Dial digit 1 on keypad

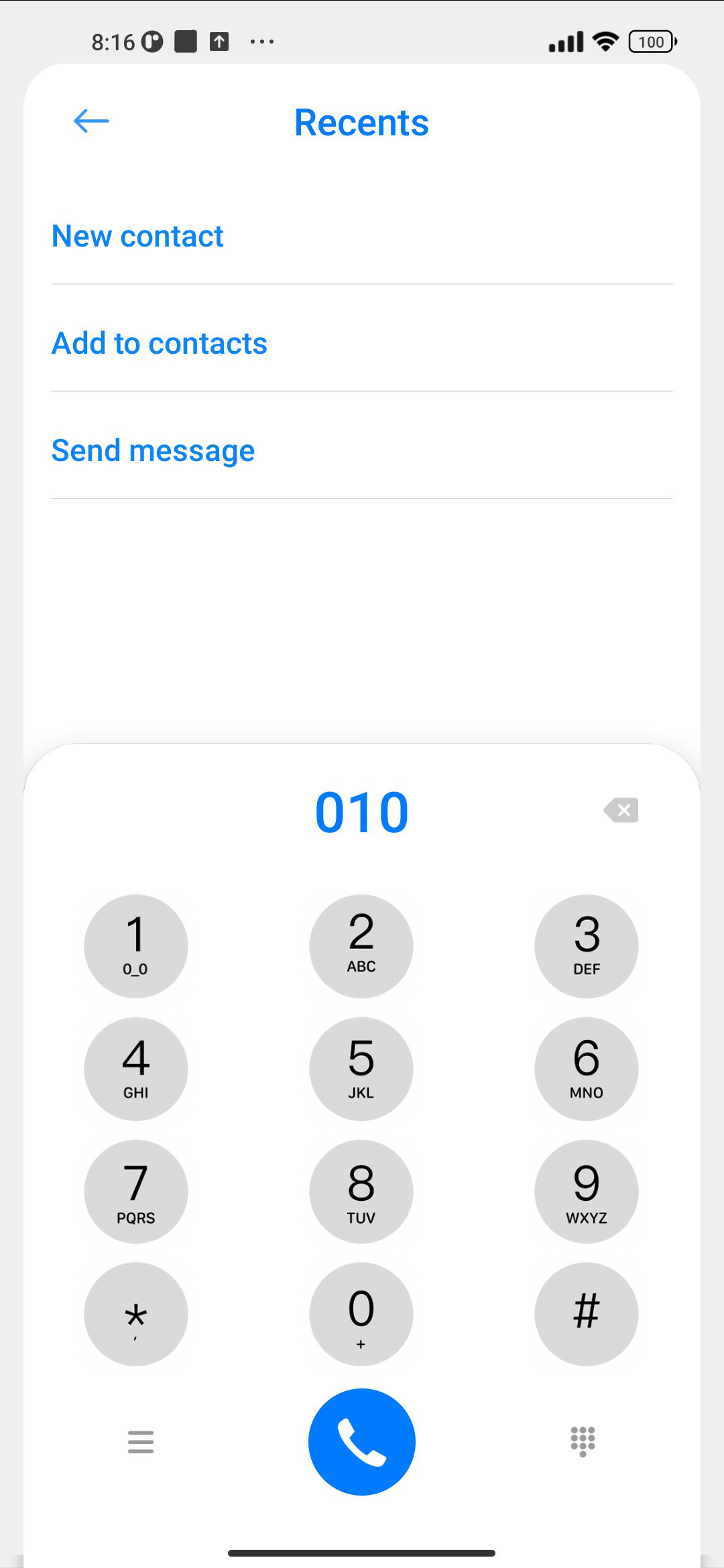coord(136,946)
